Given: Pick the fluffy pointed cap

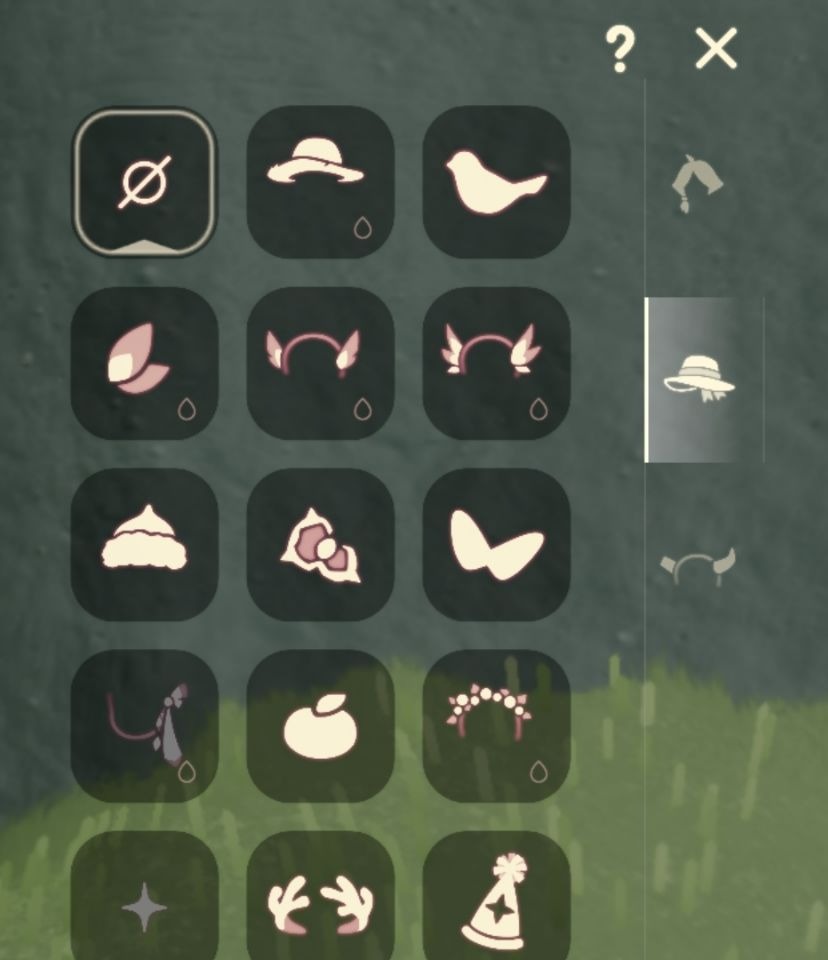Looking at the screenshot, I should pos(144,543).
